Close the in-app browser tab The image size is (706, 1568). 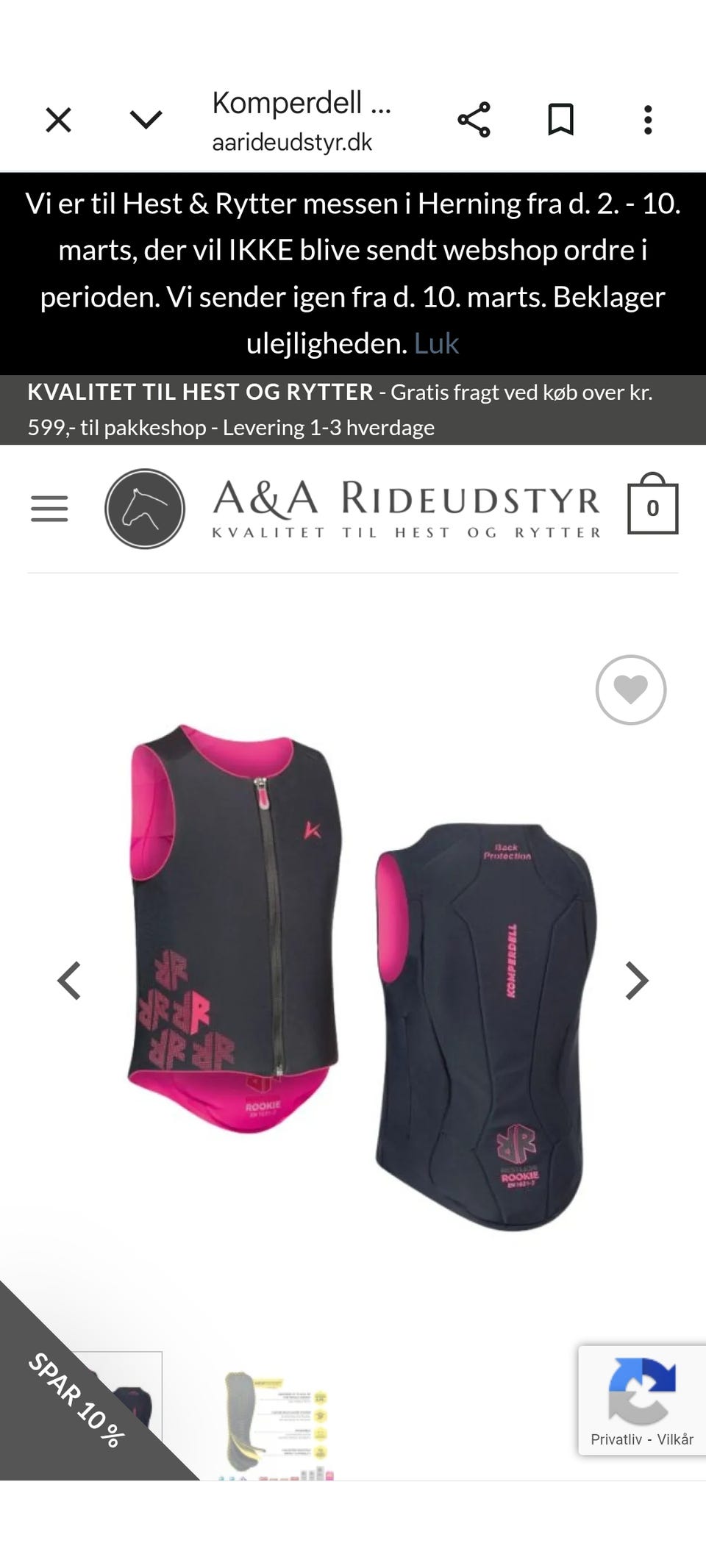click(x=59, y=120)
